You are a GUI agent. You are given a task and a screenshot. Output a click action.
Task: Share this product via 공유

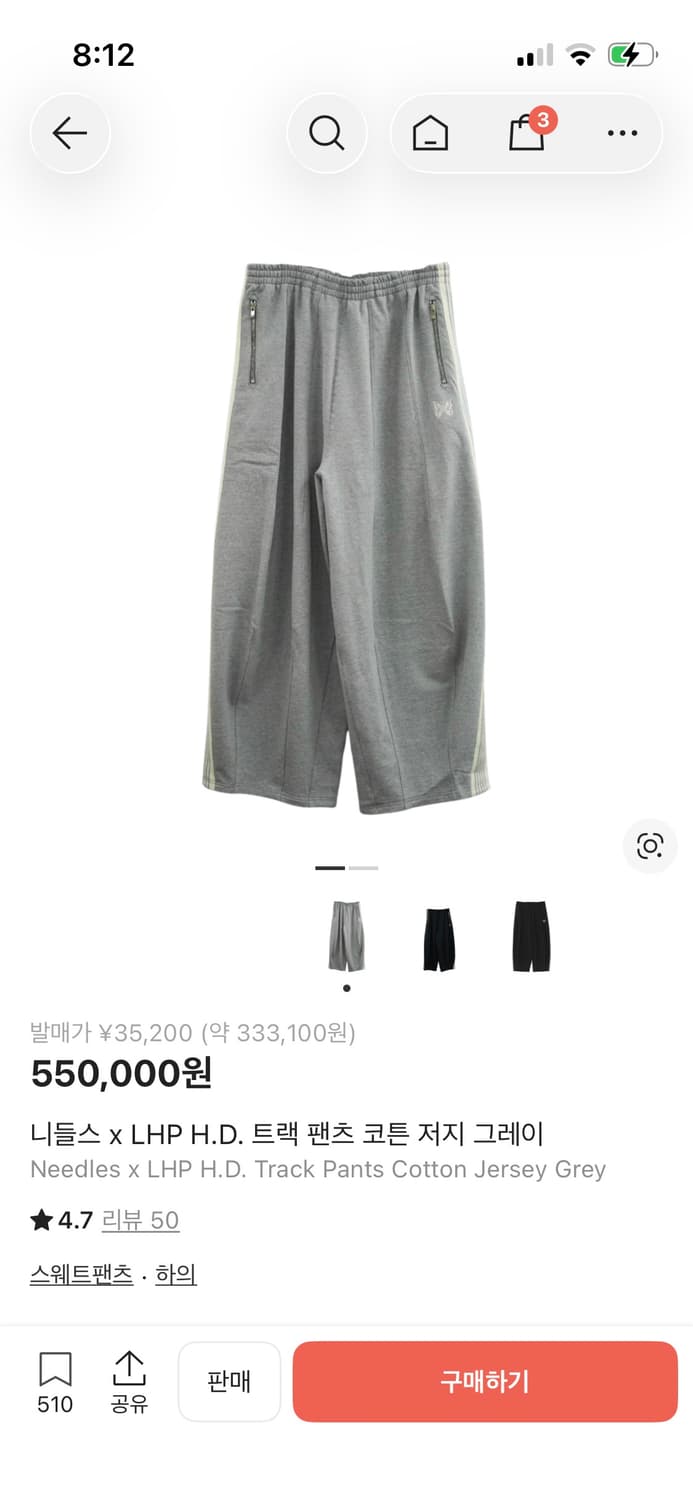click(x=129, y=1382)
